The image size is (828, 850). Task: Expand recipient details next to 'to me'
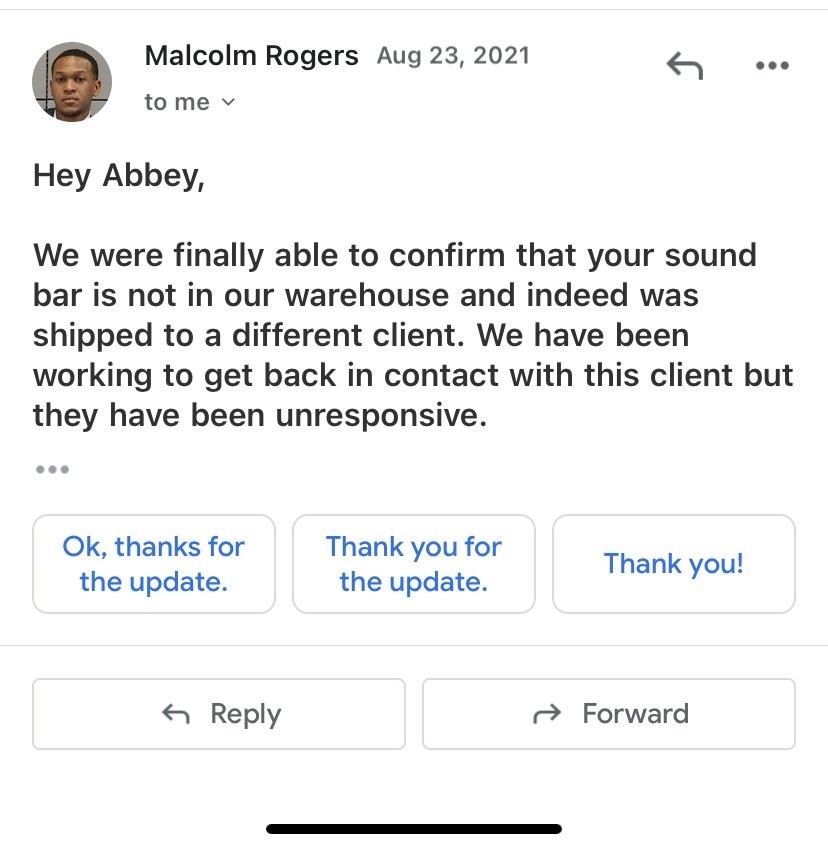[x=227, y=102]
